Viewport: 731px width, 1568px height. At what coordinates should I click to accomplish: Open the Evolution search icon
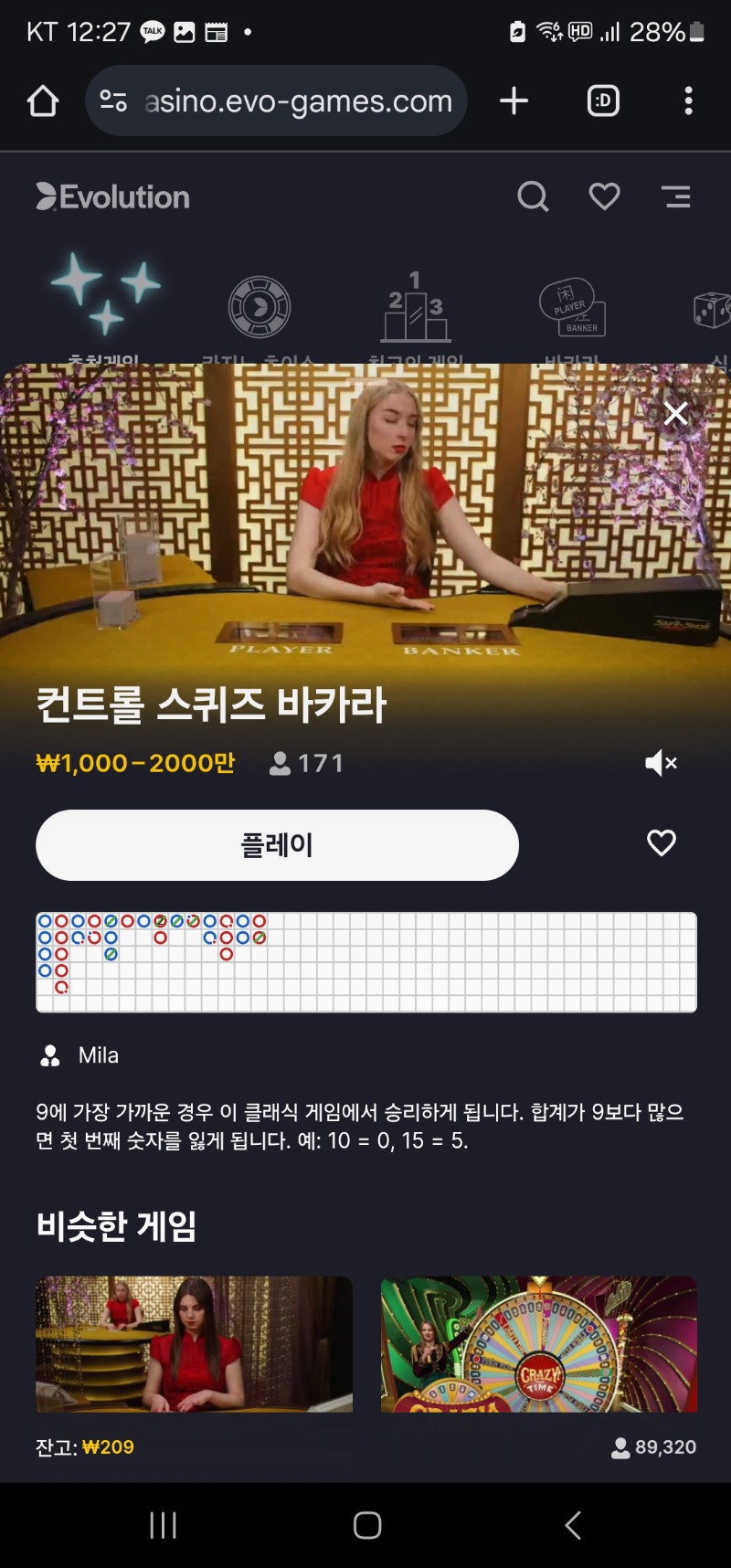(533, 196)
